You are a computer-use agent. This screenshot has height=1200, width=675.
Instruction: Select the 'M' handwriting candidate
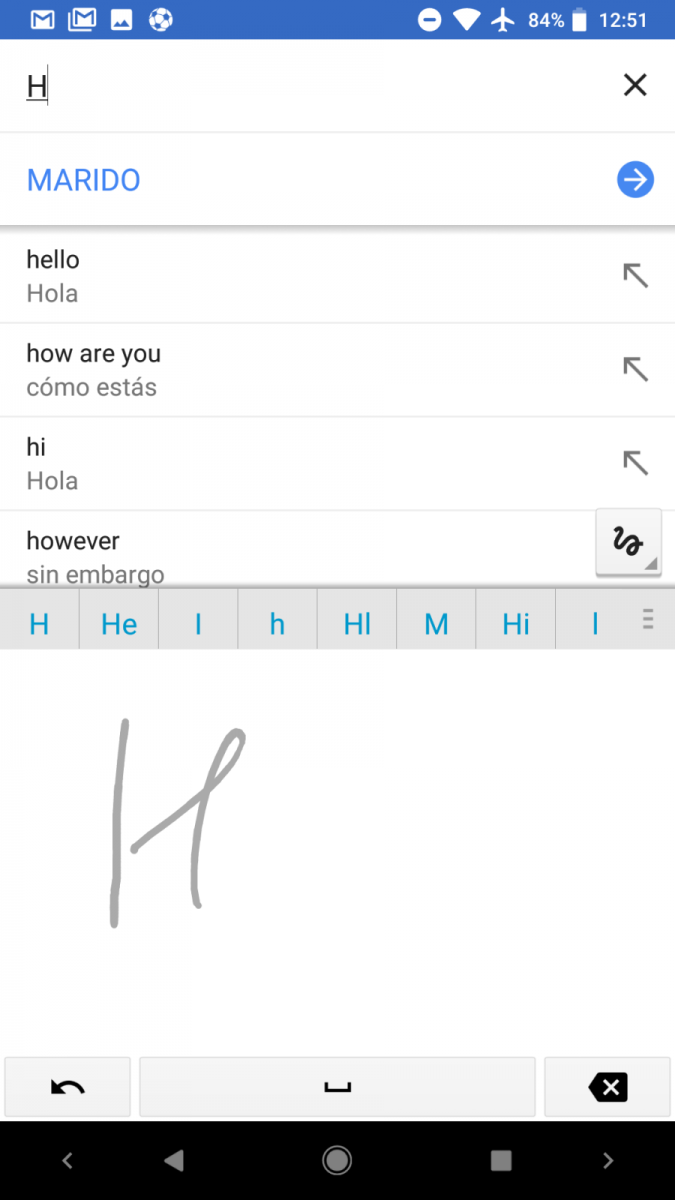tap(436, 624)
